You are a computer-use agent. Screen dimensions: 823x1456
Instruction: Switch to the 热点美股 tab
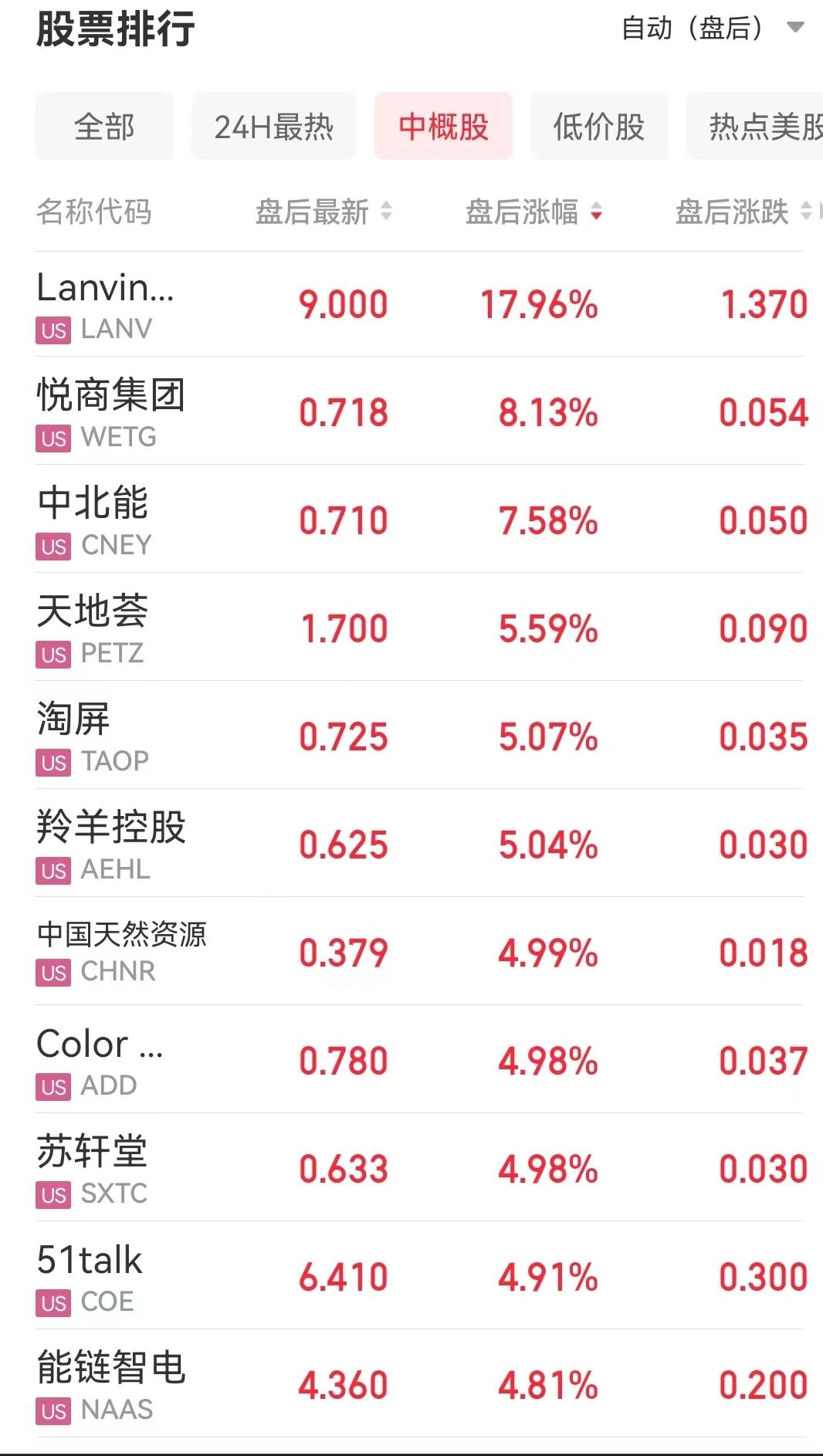click(x=755, y=126)
